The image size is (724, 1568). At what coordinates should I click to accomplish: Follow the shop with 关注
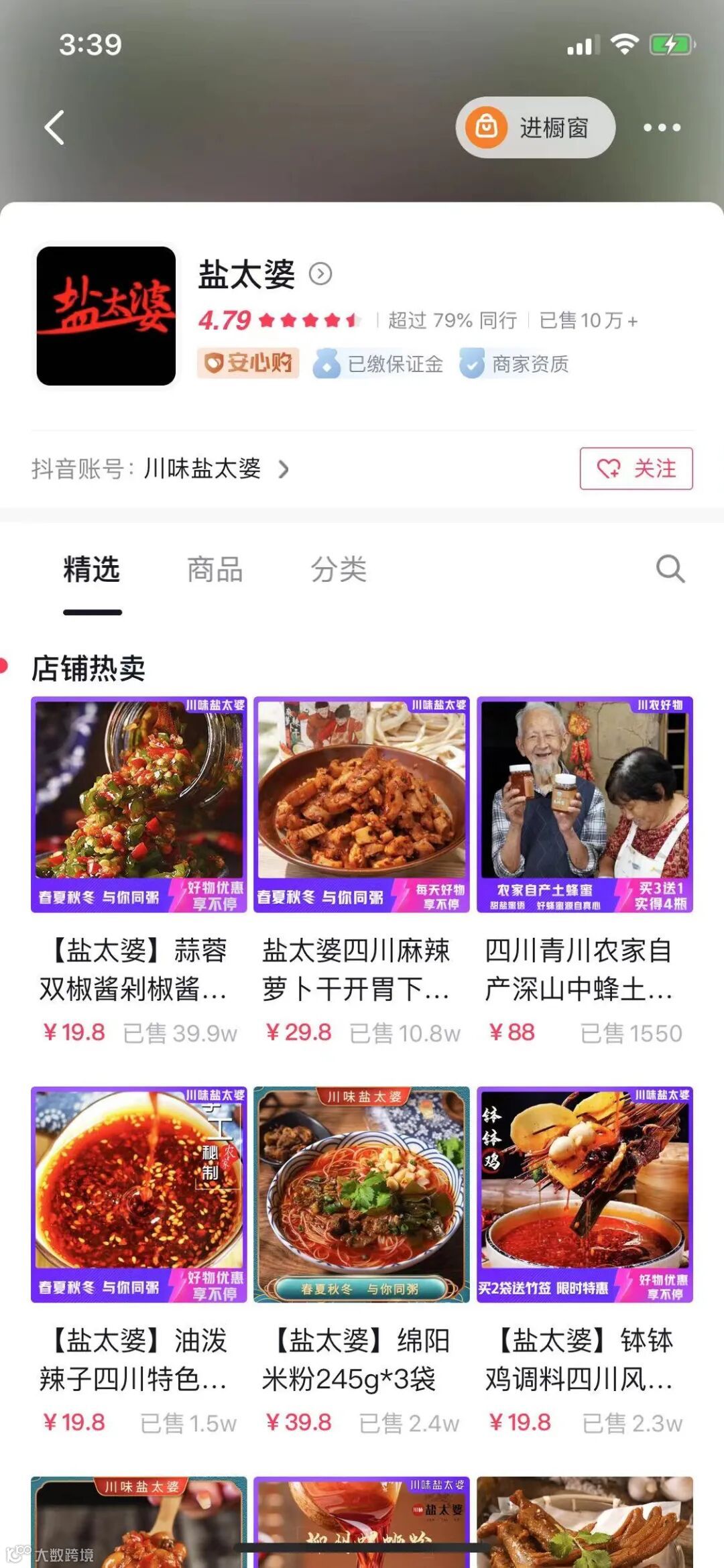636,469
